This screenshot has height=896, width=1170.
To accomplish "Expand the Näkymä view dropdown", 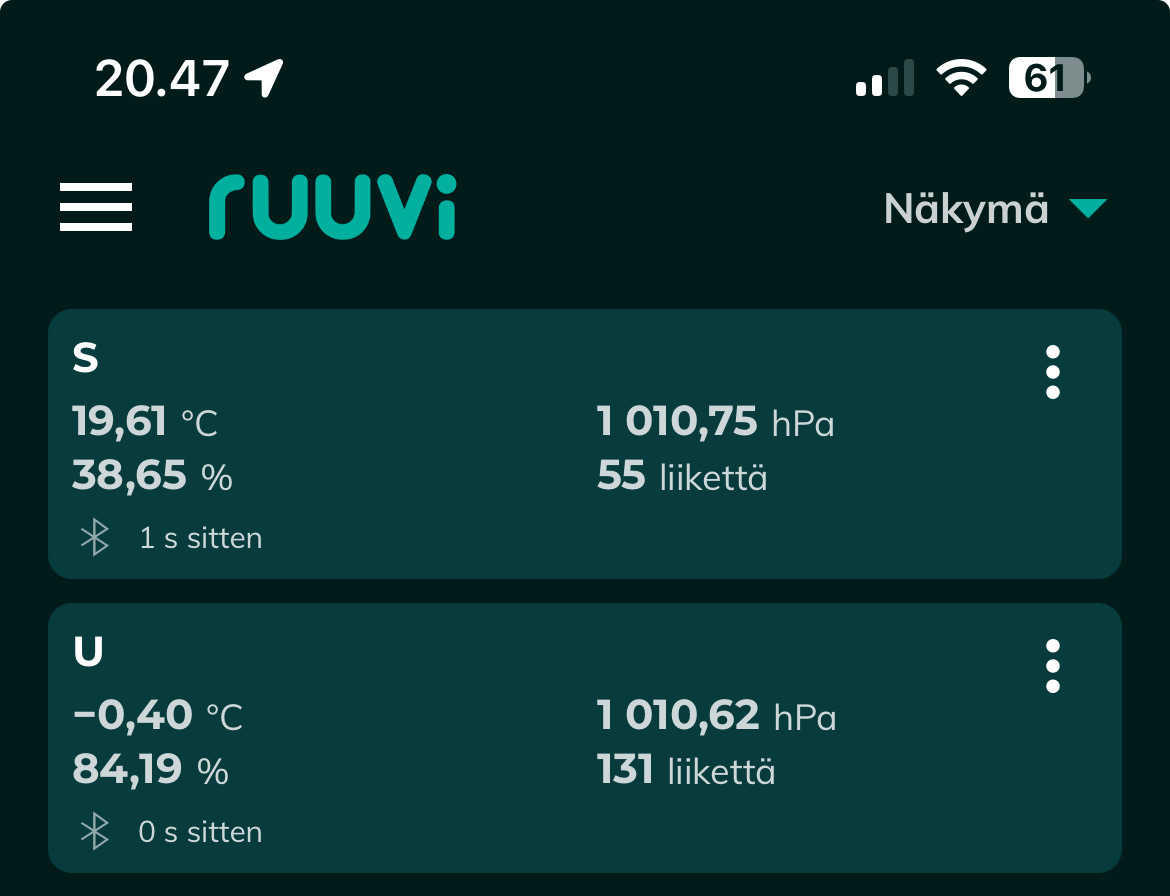I will [994, 209].
